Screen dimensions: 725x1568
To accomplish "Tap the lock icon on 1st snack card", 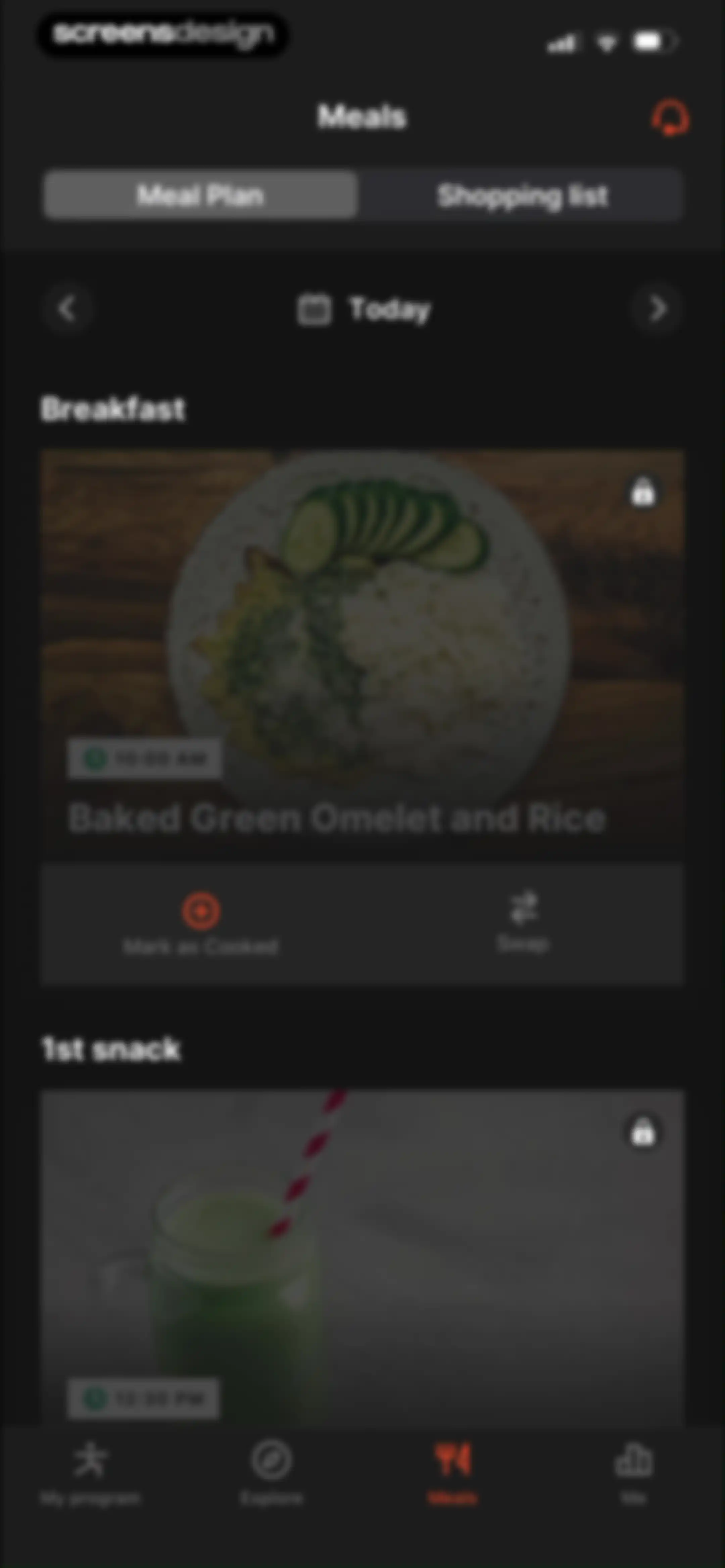I will (643, 1132).
